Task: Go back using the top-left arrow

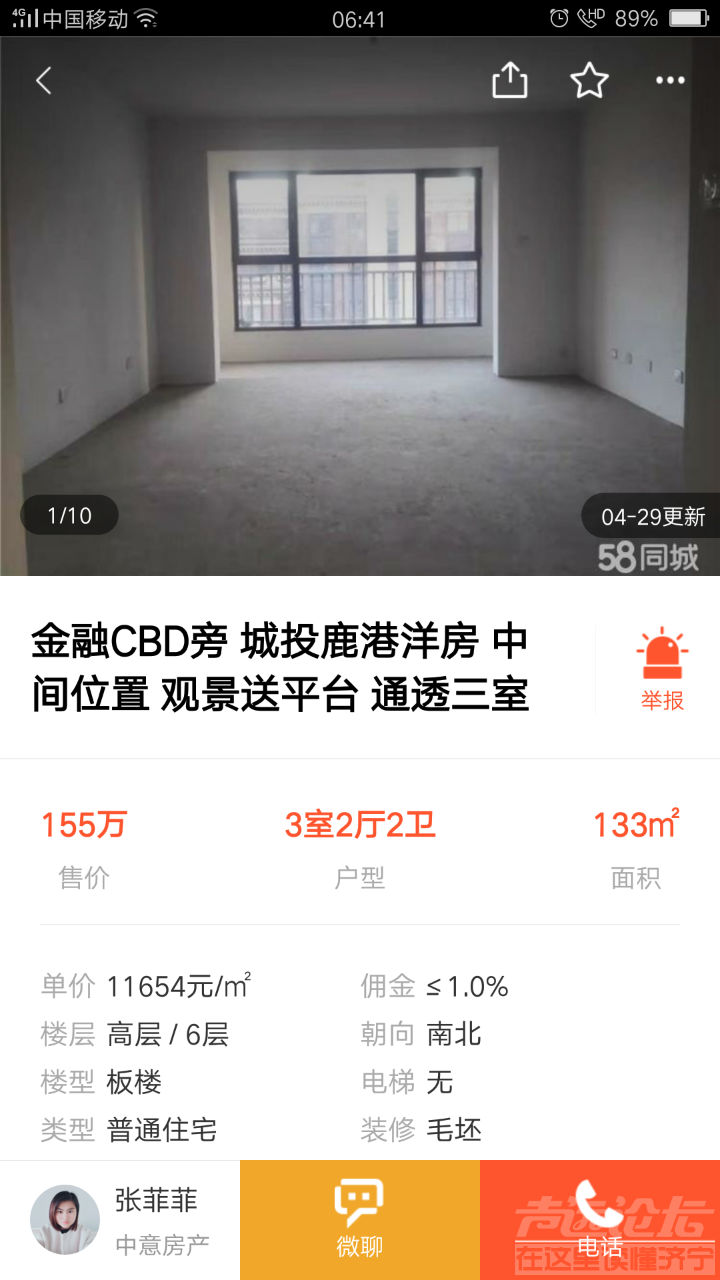Action: [x=43, y=81]
